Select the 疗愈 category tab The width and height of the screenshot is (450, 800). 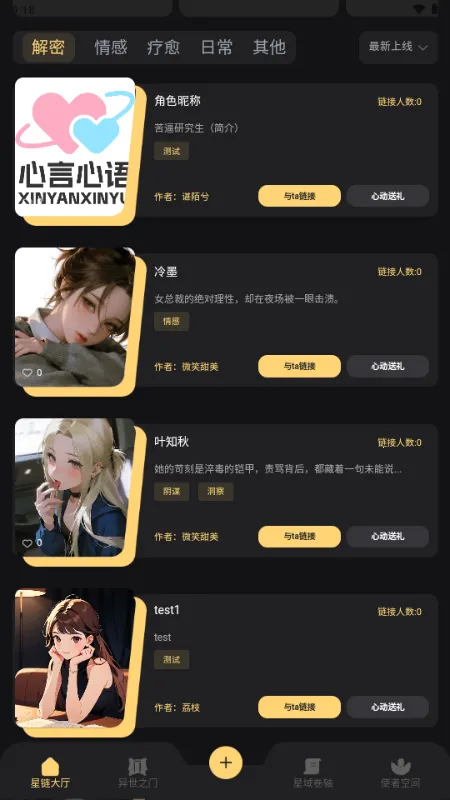[163, 47]
